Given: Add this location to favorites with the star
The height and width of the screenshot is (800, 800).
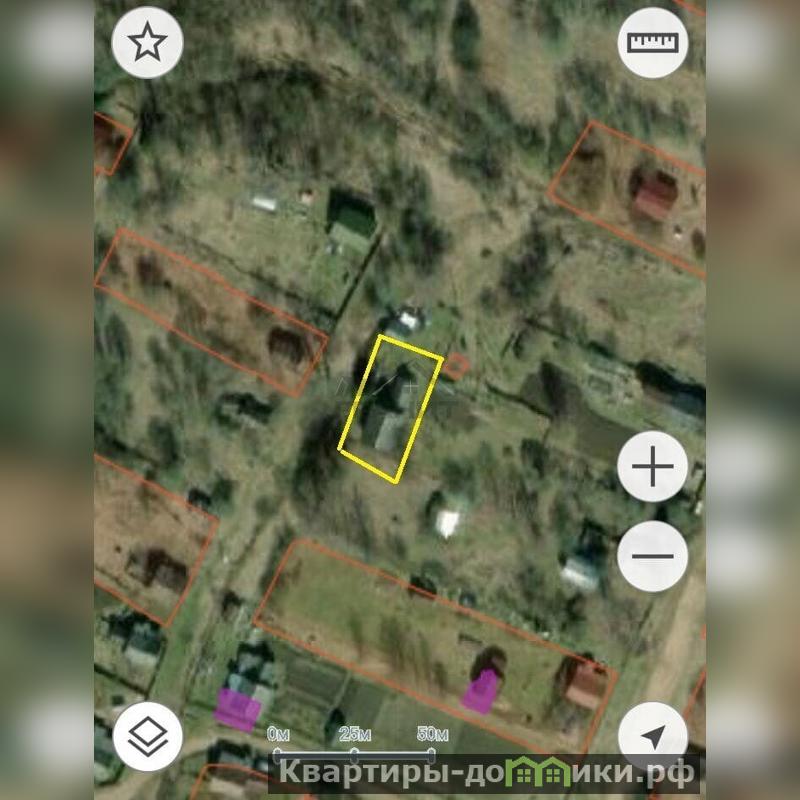Looking at the screenshot, I should point(147,43).
